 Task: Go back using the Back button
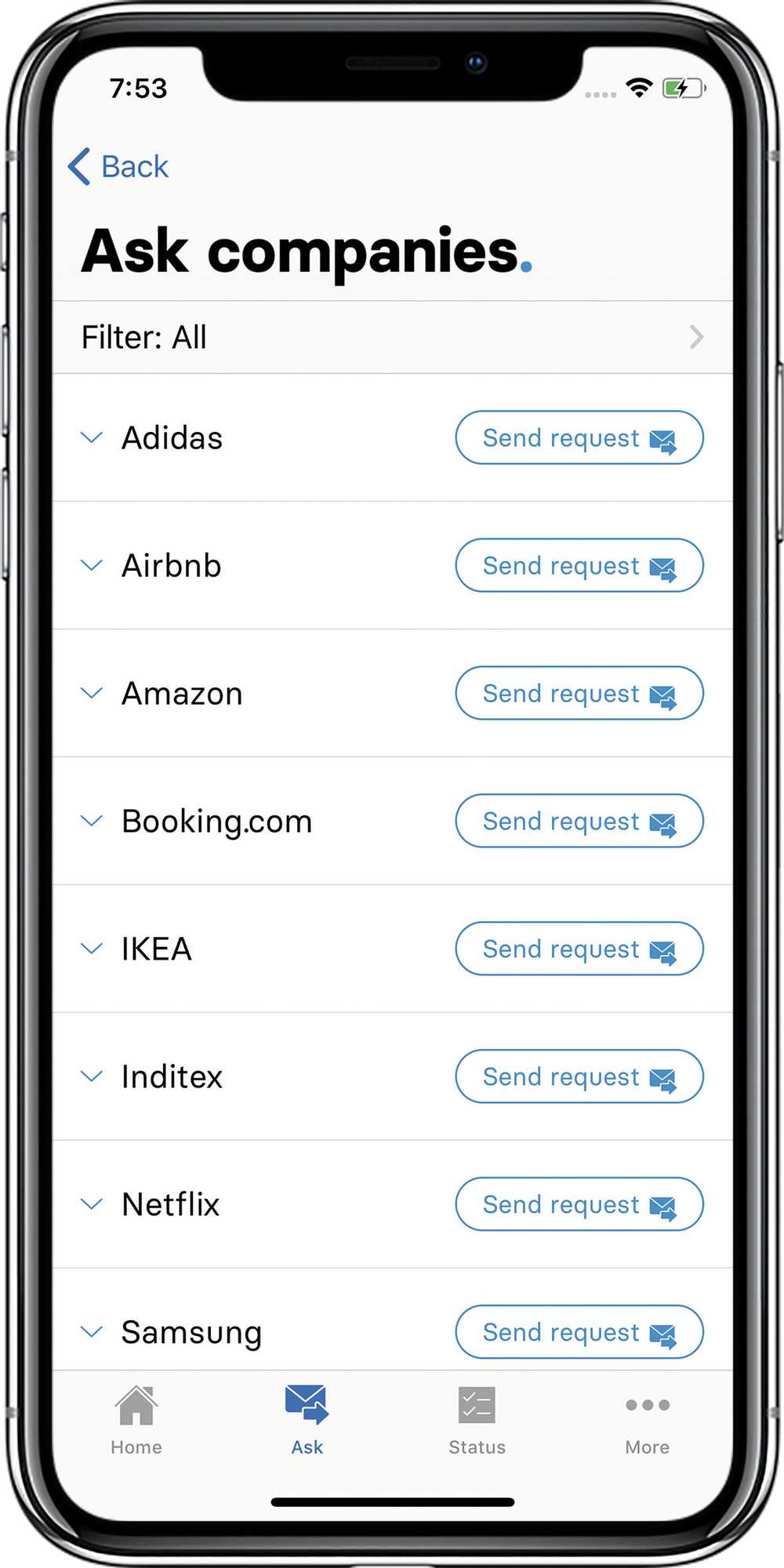[x=118, y=166]
